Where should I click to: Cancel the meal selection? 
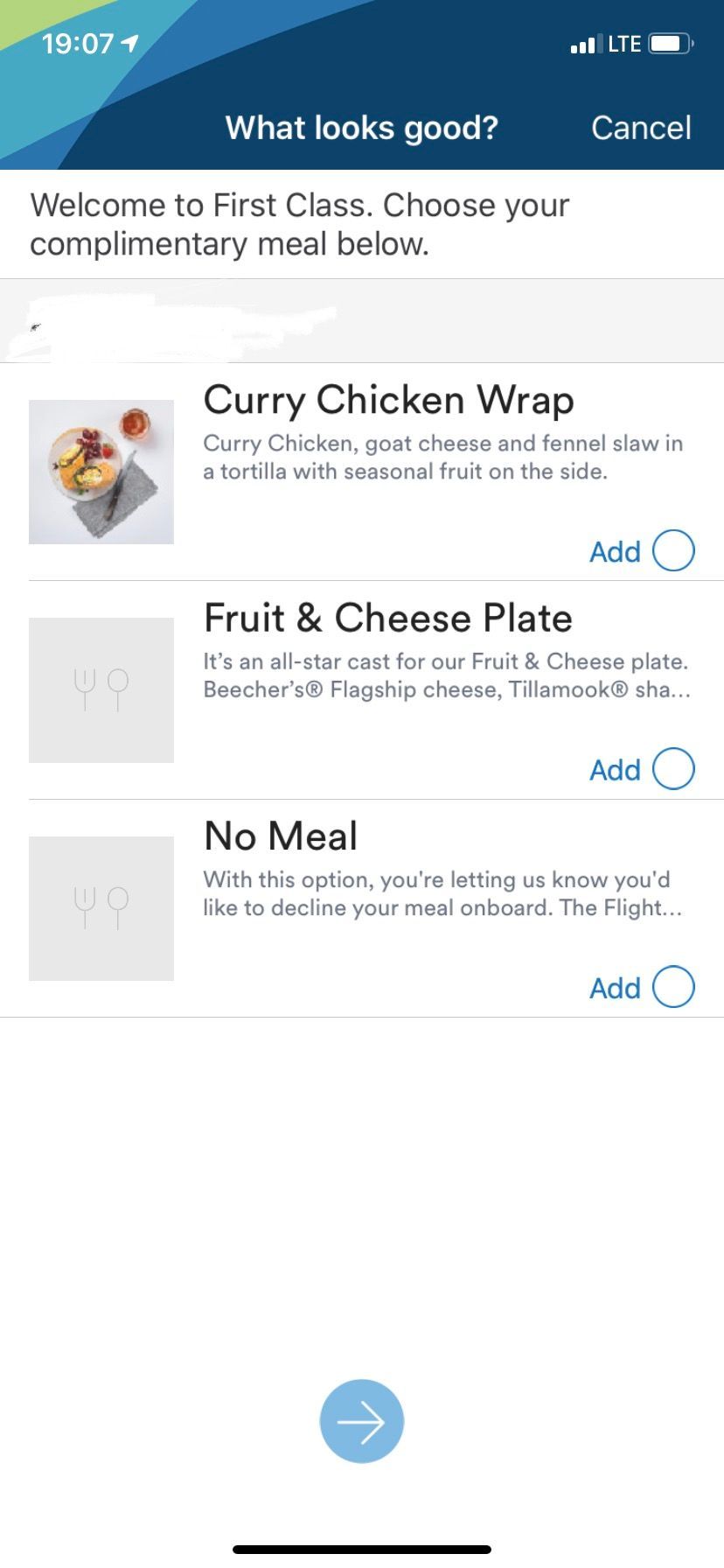tap(641, 128)
